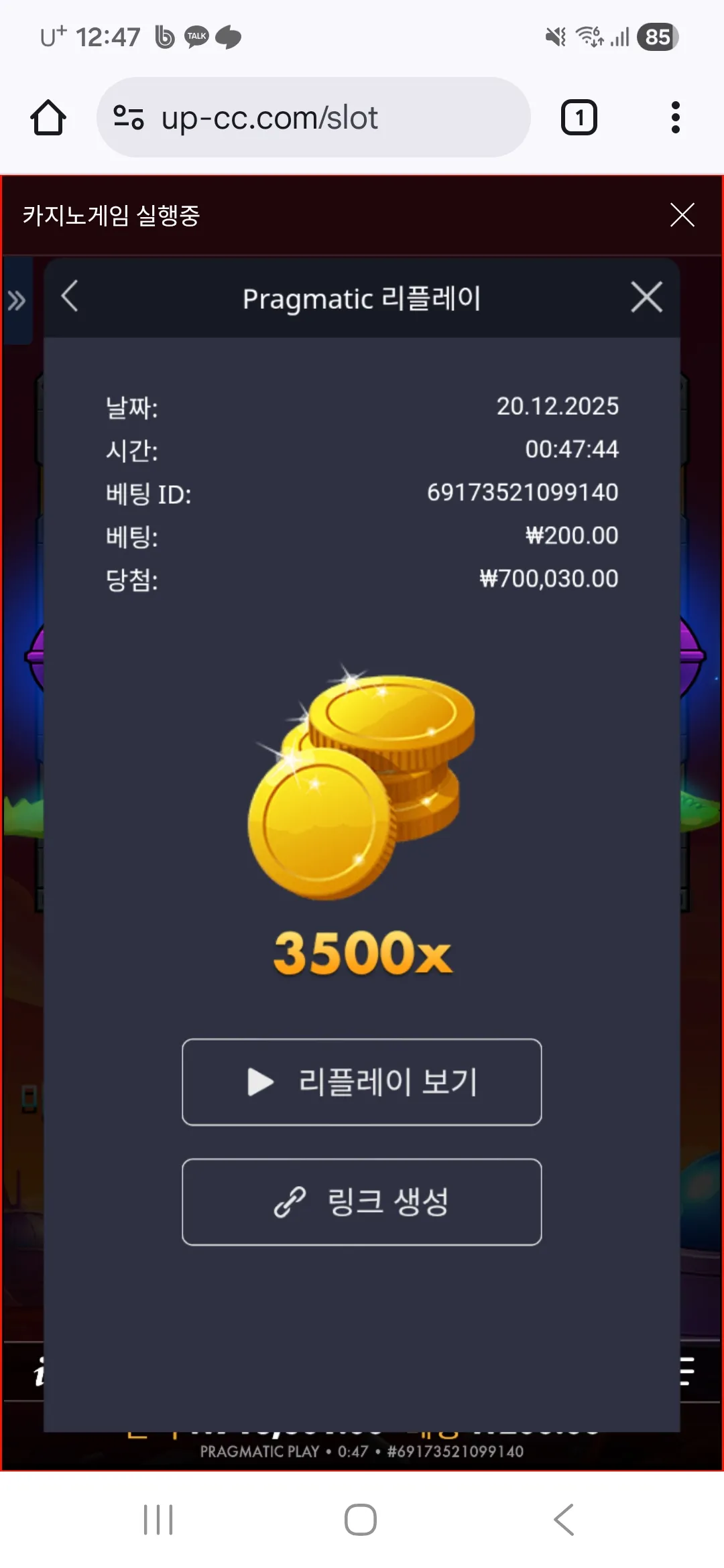
Task: Close the 카지노게임 실행중 window
Action: pyautogui.click(x=682, y=215)
